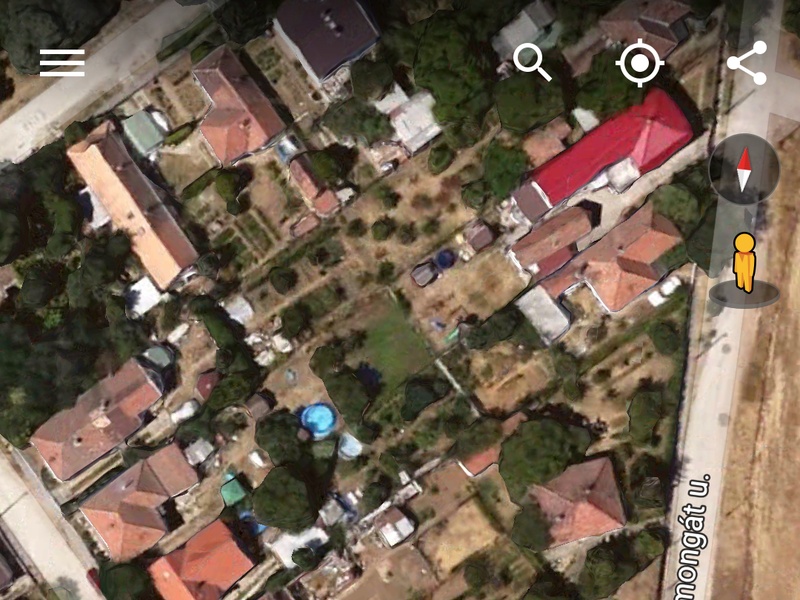This screenshot has height=600, width=800.
Task: Open the hamburger menu
Action: pyautogui.click(x=62, y=62)
